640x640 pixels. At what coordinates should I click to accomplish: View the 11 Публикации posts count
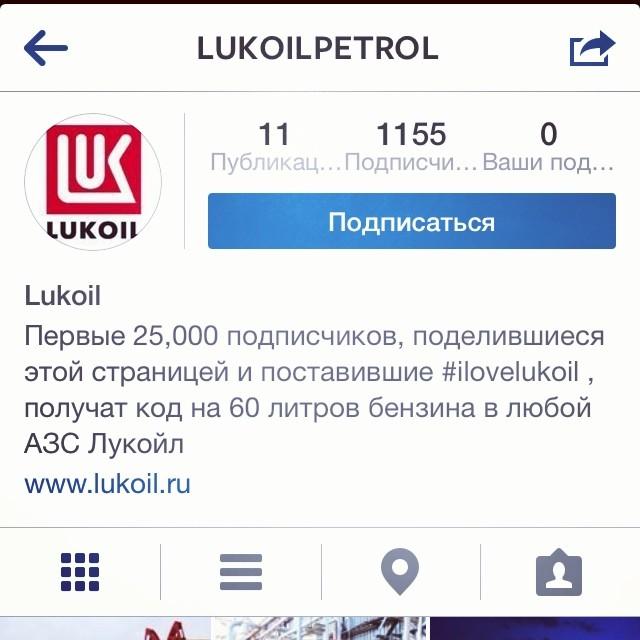click(274, 147)
